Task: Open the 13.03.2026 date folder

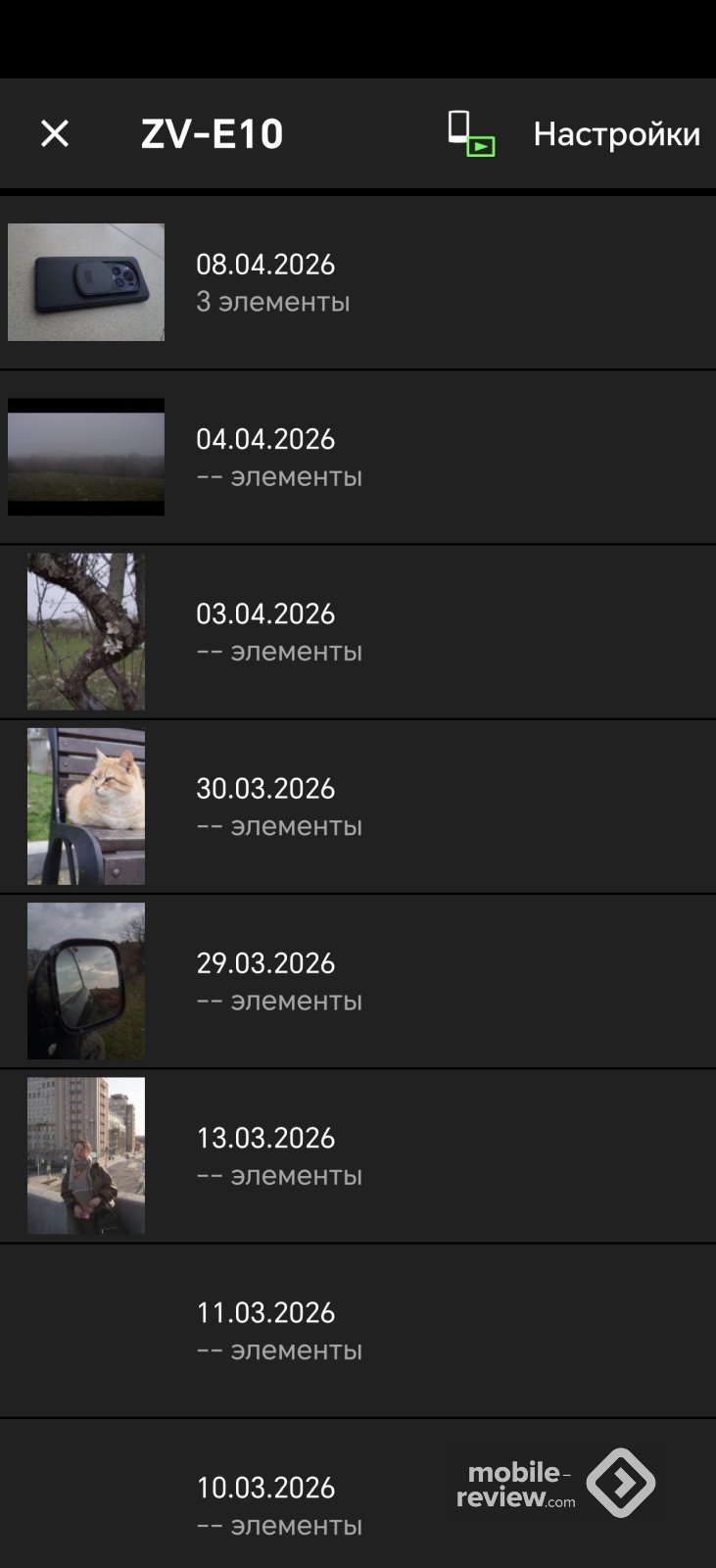Action: pyautogui.click(x=358, y=1155)
